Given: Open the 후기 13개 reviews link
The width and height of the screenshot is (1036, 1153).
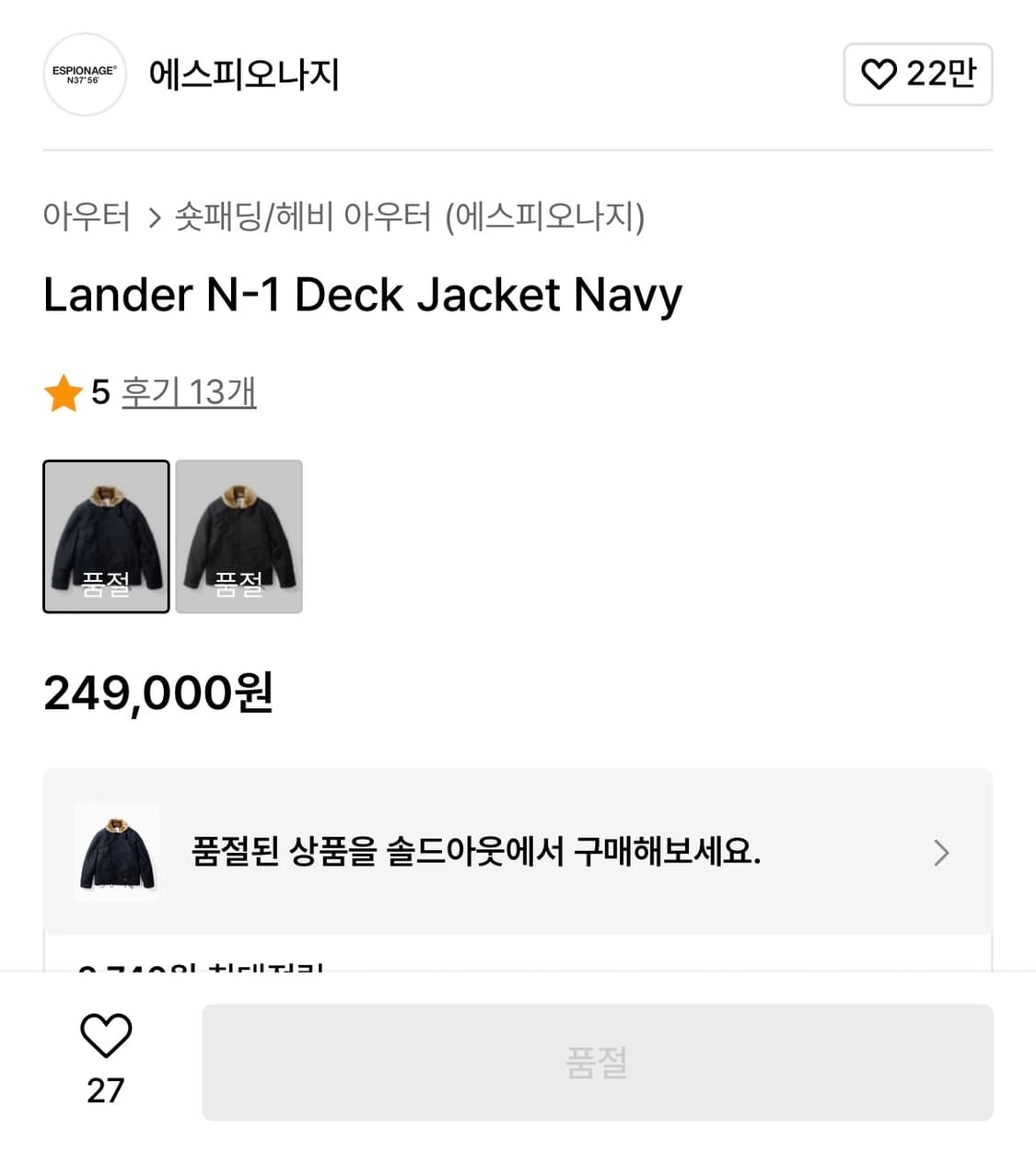Looking at the screenshot, I should tap(189, 391).
